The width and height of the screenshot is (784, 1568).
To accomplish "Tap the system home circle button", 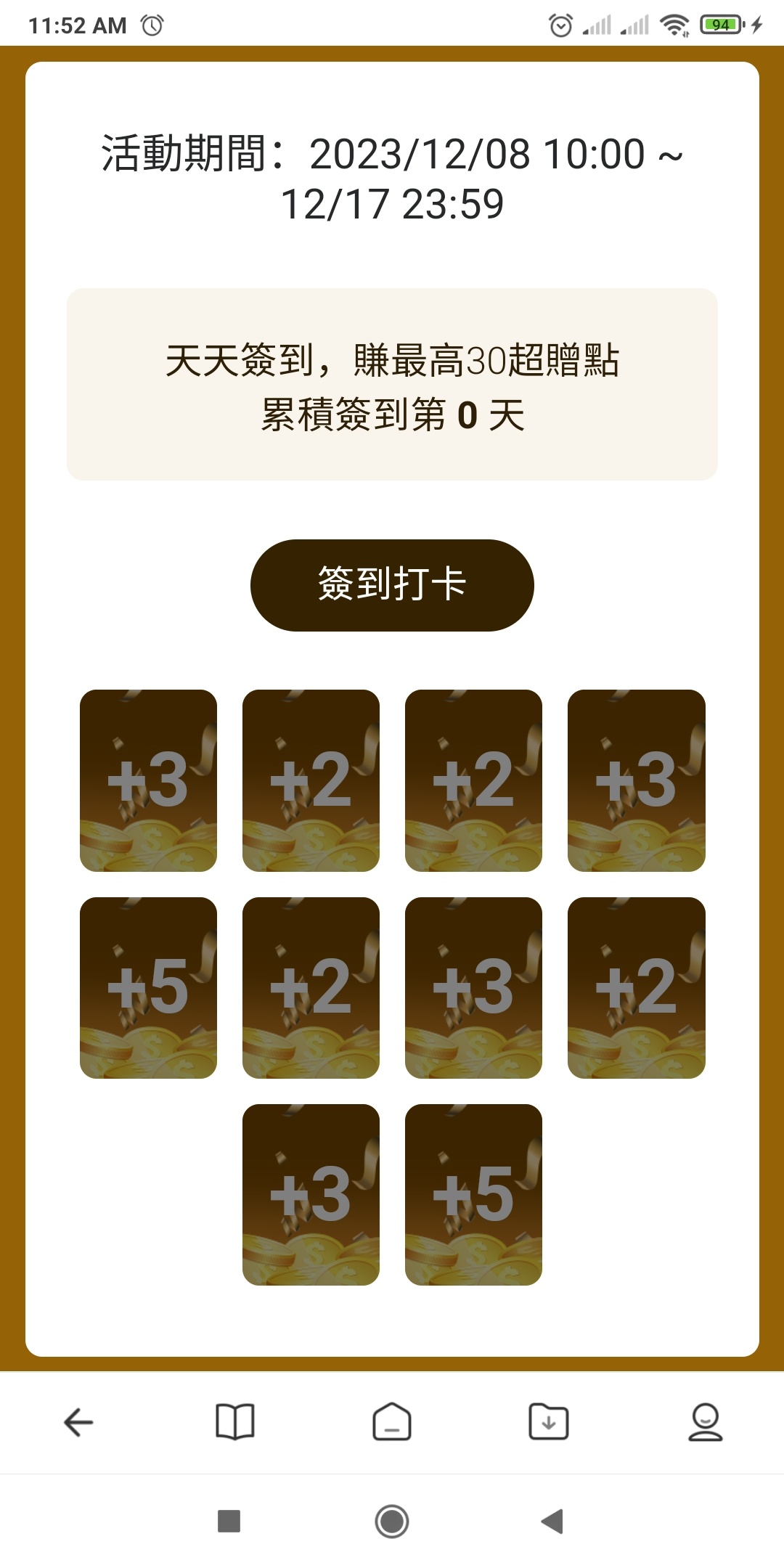I will click(392, 1521).
